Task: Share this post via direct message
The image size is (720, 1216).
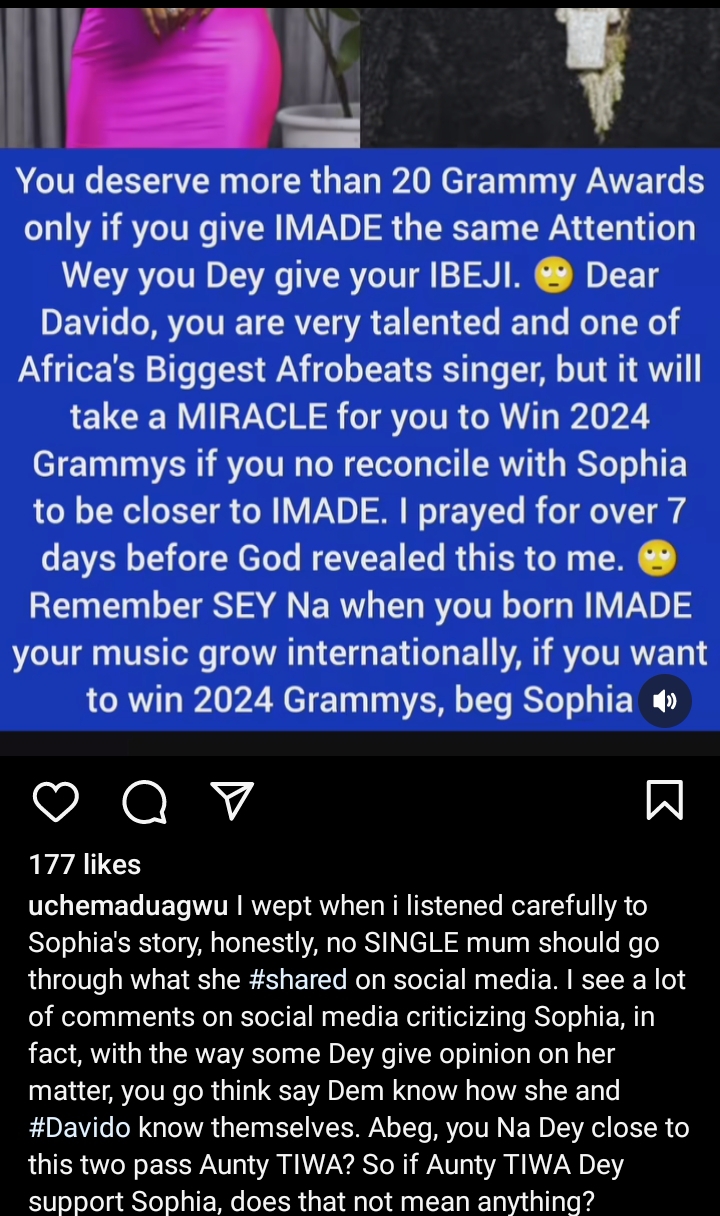Action: [x=233, y=802]
